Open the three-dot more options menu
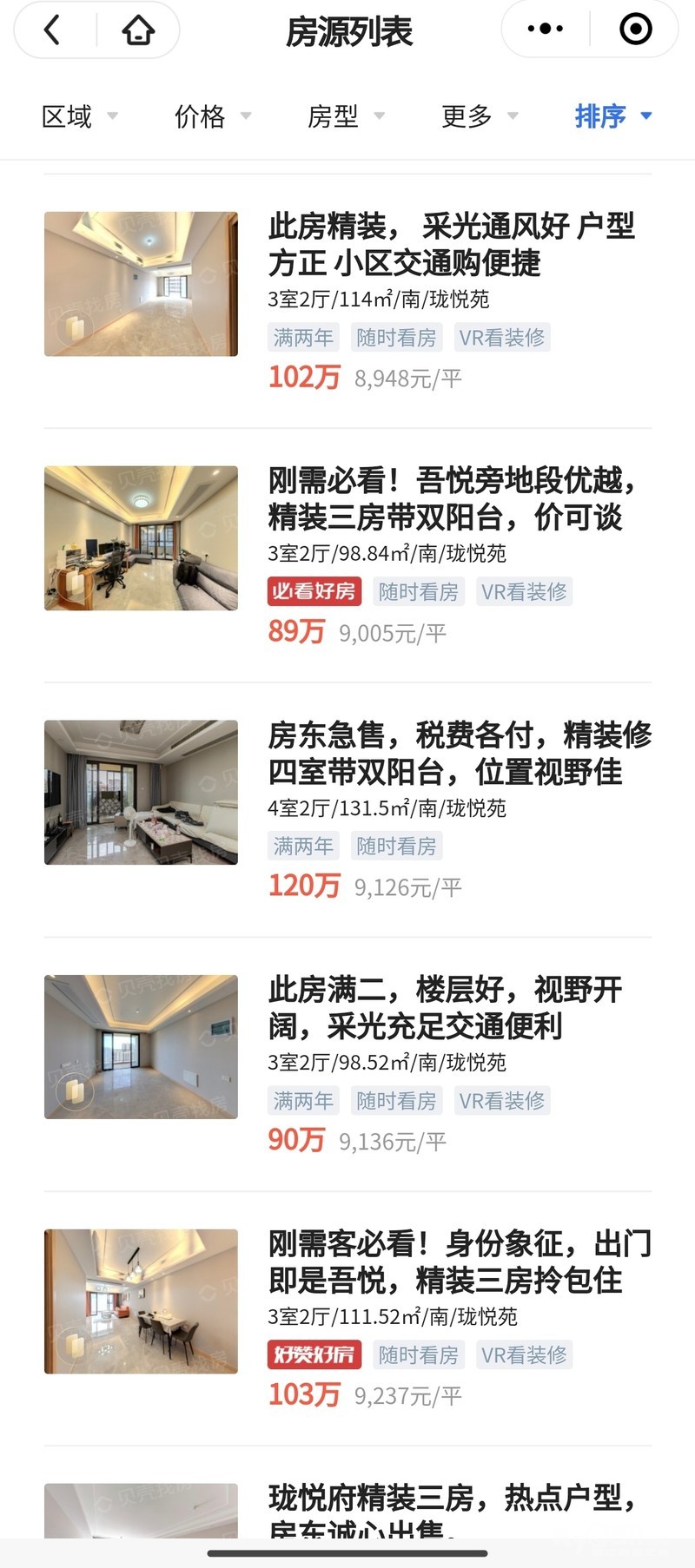The width and height of the screenshot is (695, 1568). [545, 30]
